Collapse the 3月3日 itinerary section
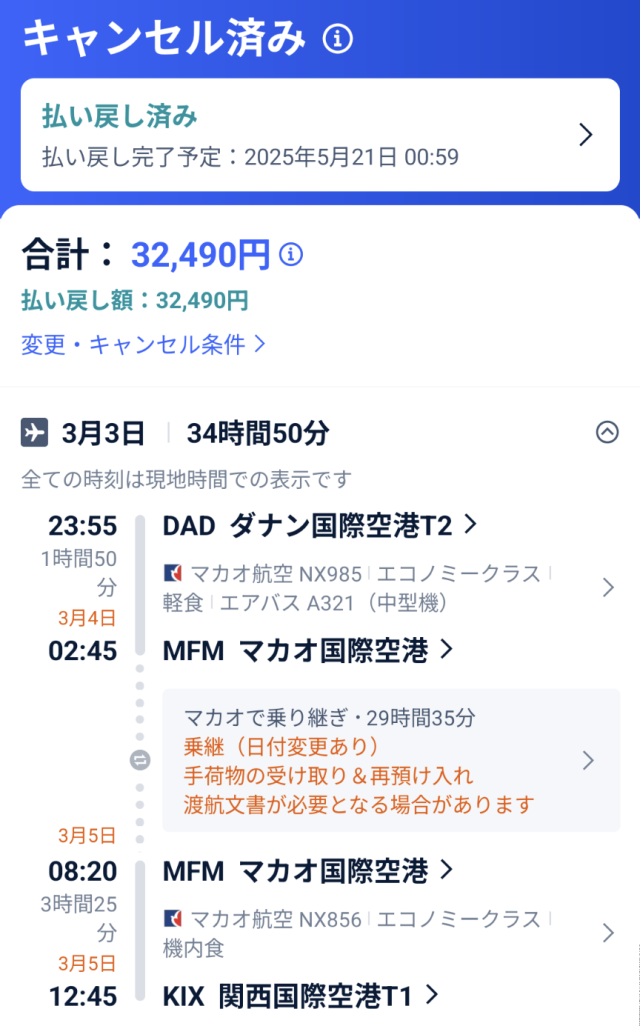 607,432
